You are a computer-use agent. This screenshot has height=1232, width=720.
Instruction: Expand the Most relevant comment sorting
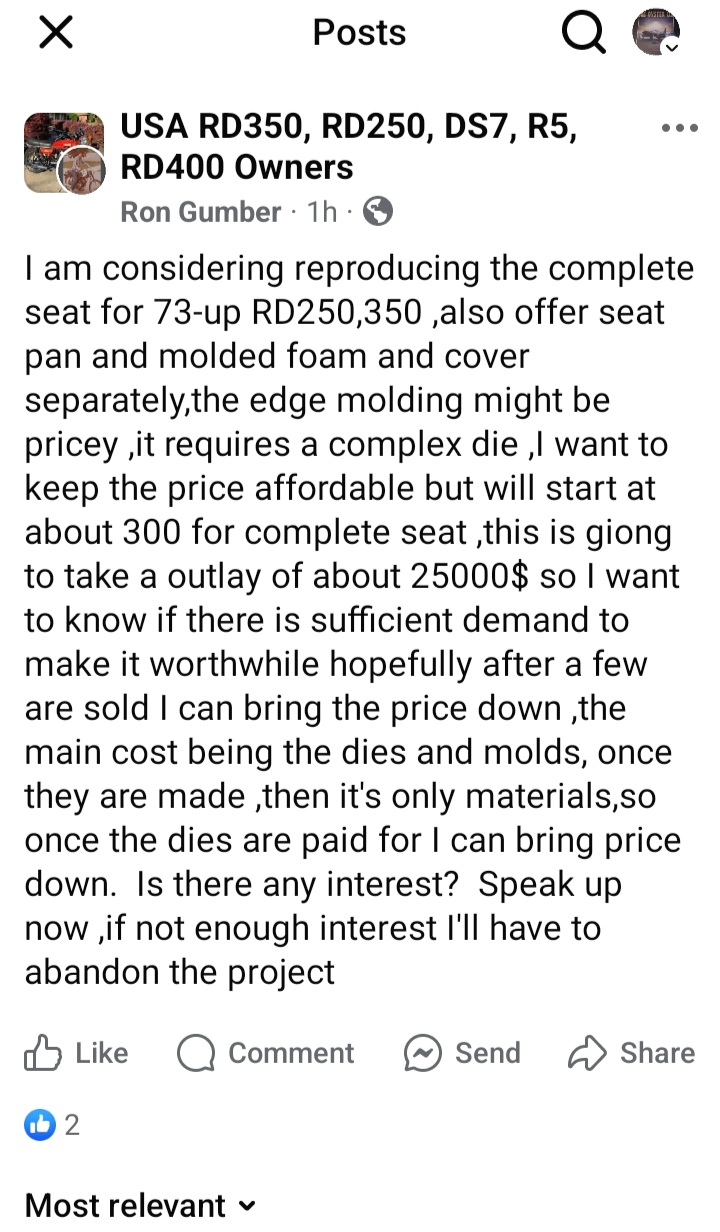[140, 1206]
